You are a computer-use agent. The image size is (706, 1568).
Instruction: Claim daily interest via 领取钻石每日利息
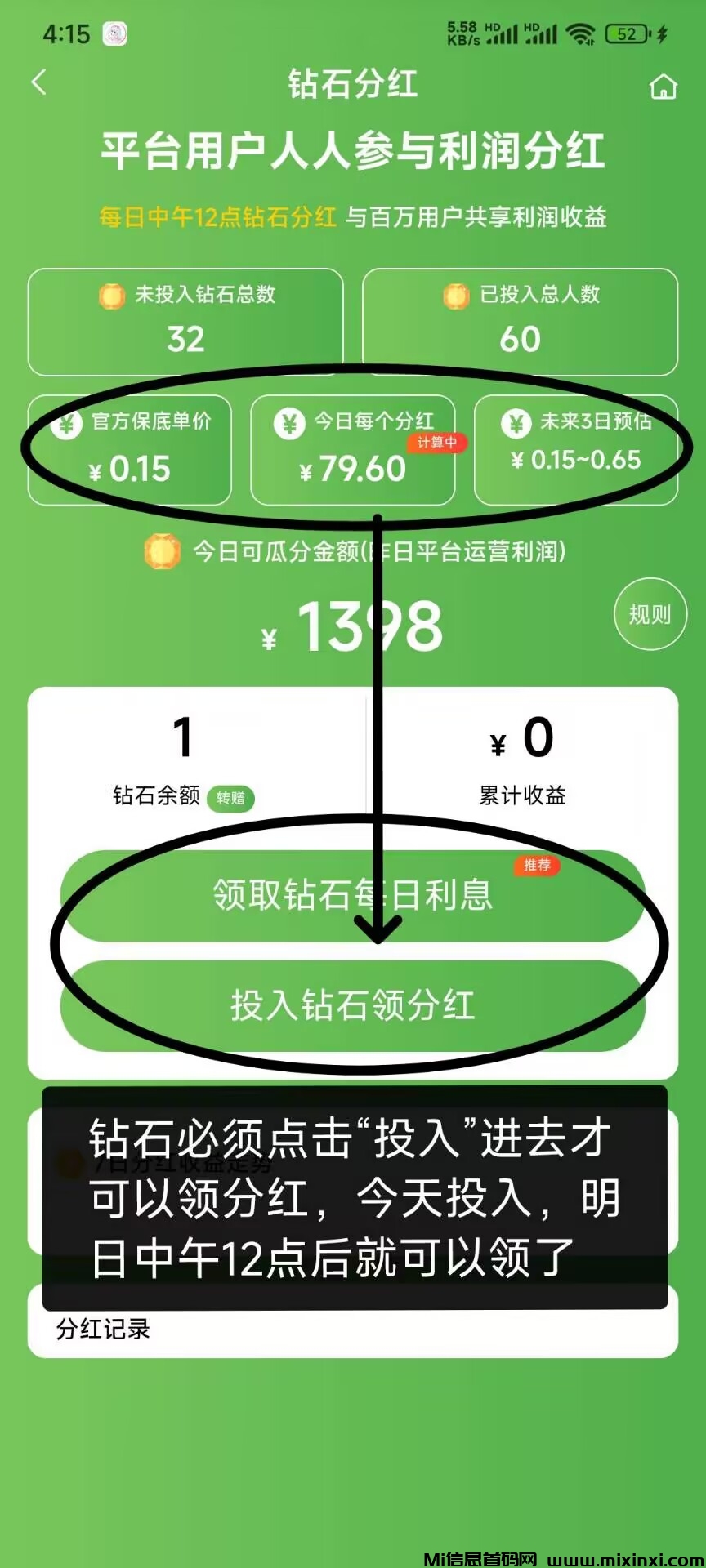click(x=352, y=895)
